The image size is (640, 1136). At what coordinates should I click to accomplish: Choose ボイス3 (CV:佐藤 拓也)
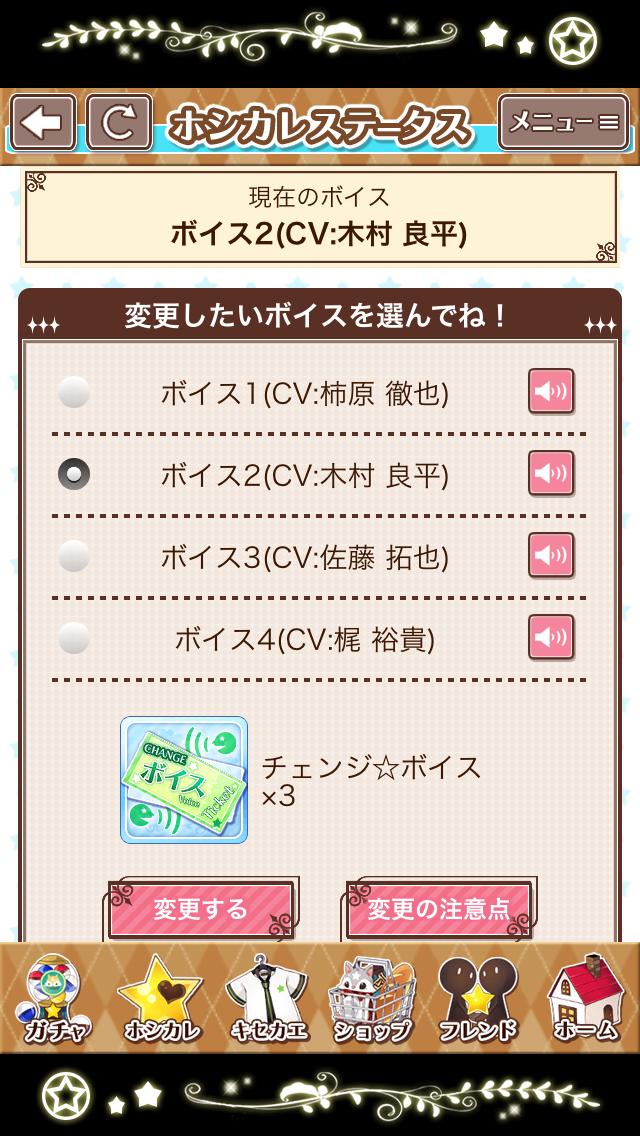pos(74,556)
